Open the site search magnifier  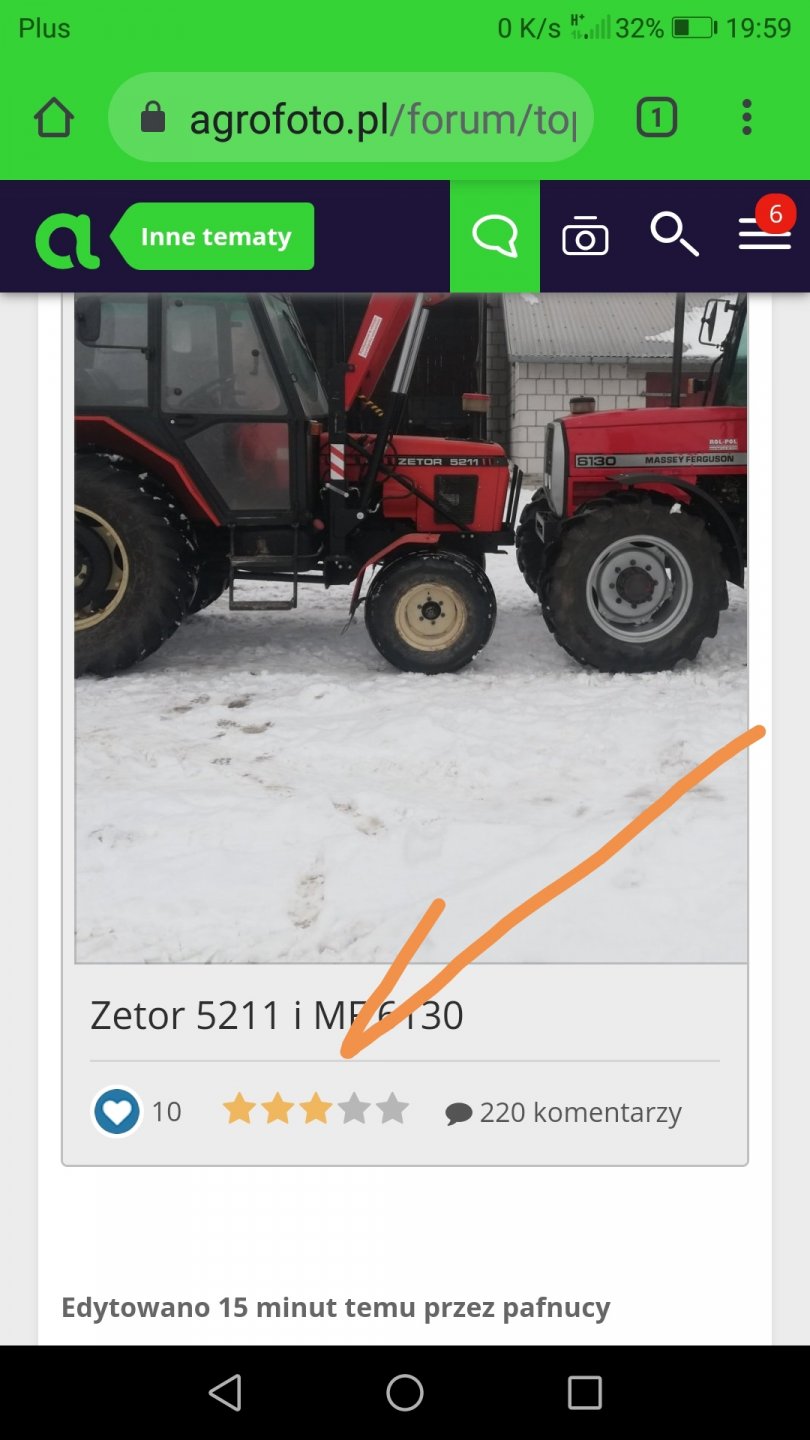click(674, 235)
